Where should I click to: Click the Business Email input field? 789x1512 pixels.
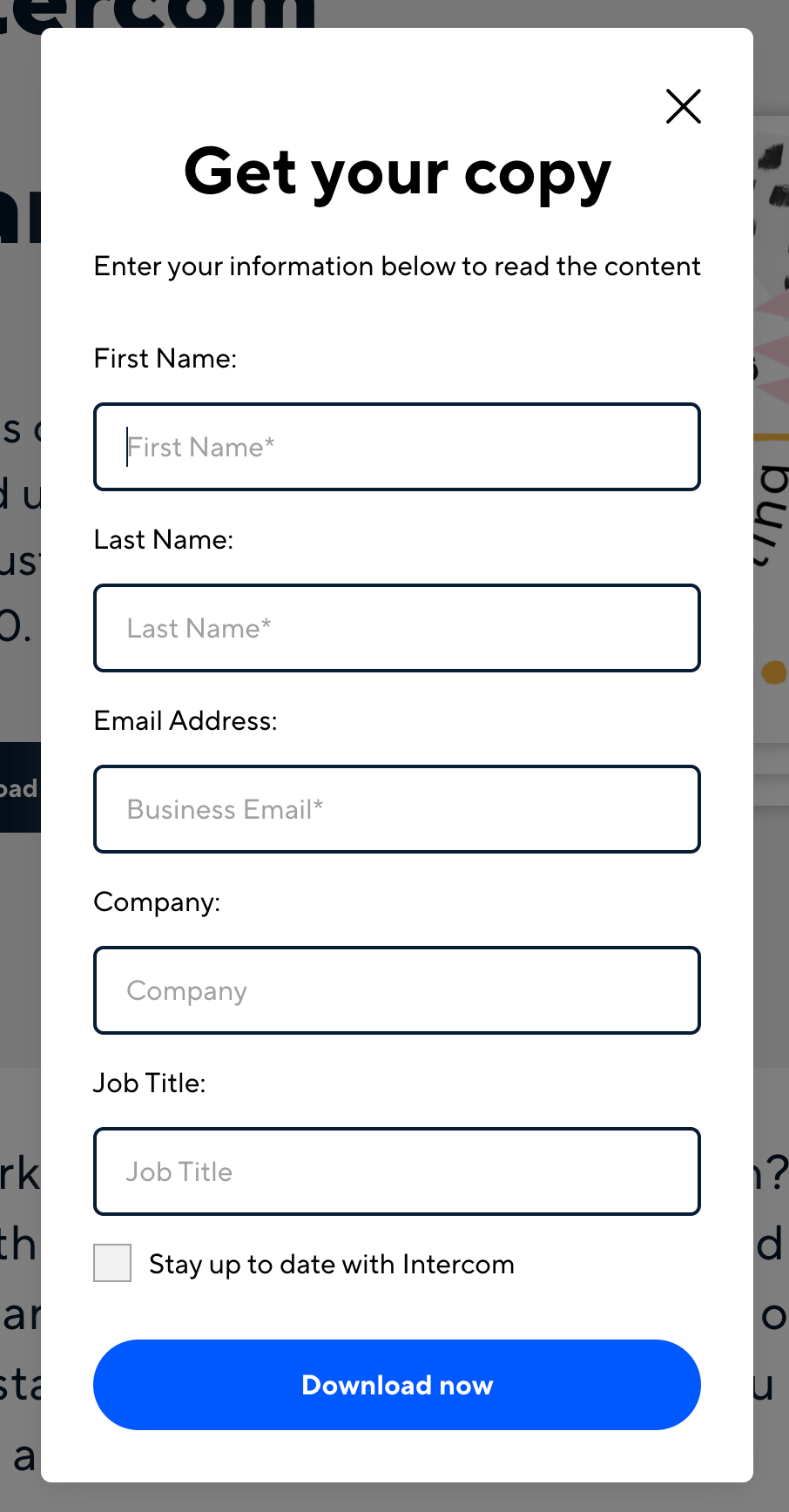point(396,809)
